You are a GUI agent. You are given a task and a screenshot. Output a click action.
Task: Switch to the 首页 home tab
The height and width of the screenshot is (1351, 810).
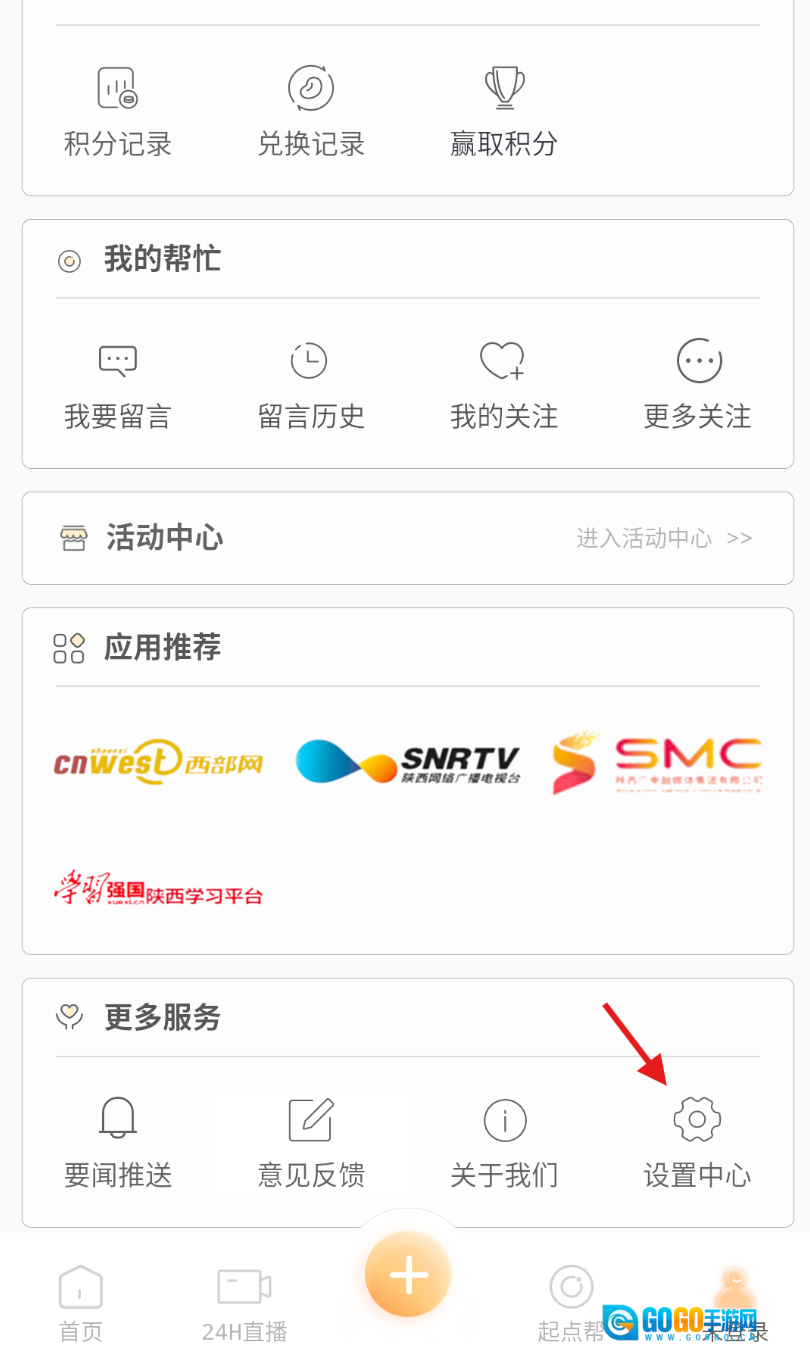pyautogui.click(x=81, y=1301)
